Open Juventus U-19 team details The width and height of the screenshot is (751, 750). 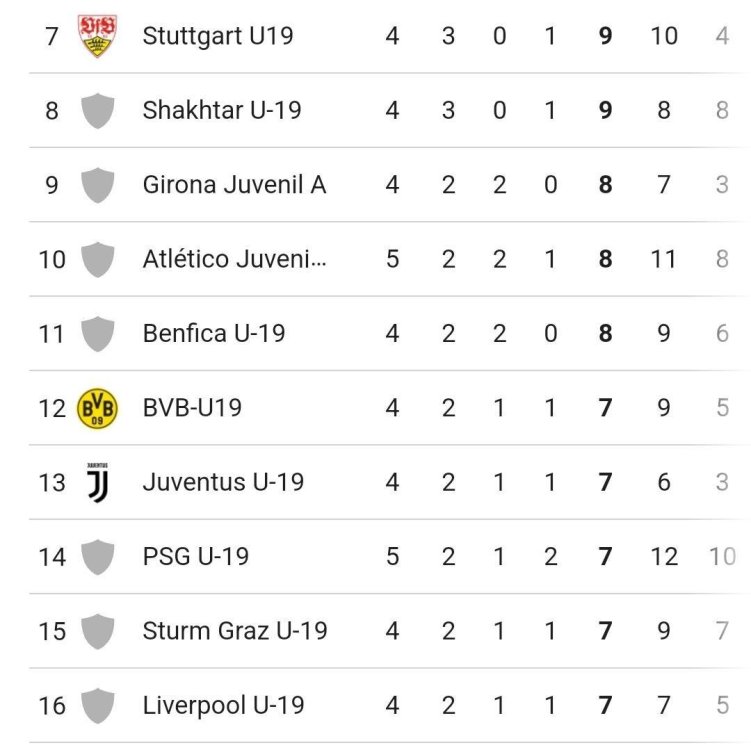(x=223, y=482)
